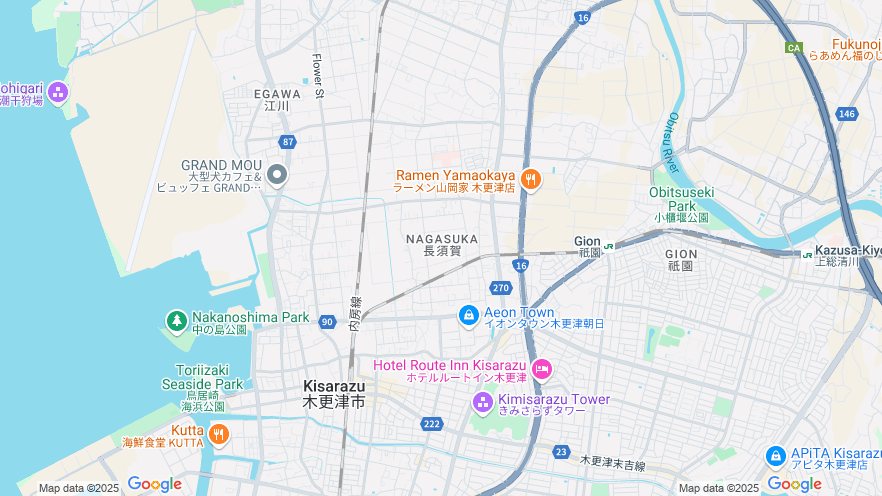Select the Aeon Town shopping marker
The width and height of the screenshot is (882, 496).
pos(468,316)
